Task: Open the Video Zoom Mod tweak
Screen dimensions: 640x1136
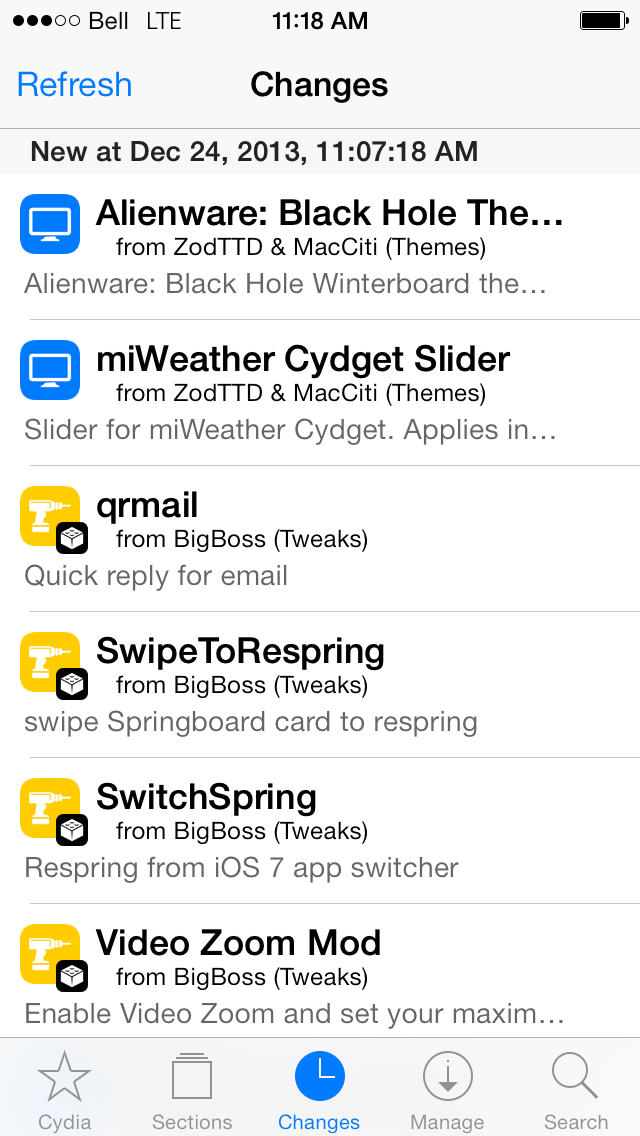Action: tap(320, 976)
